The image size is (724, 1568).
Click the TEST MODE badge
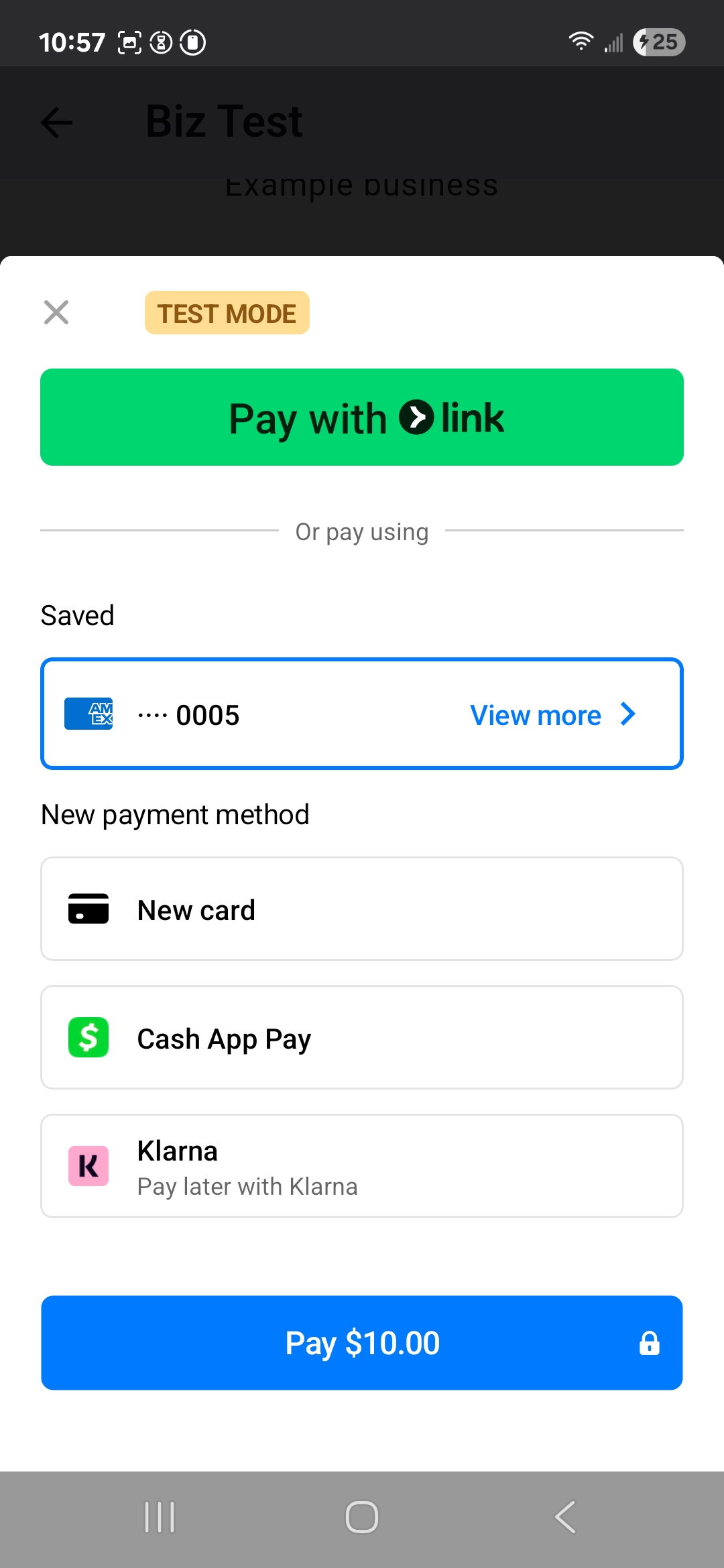tap(227, 312)
